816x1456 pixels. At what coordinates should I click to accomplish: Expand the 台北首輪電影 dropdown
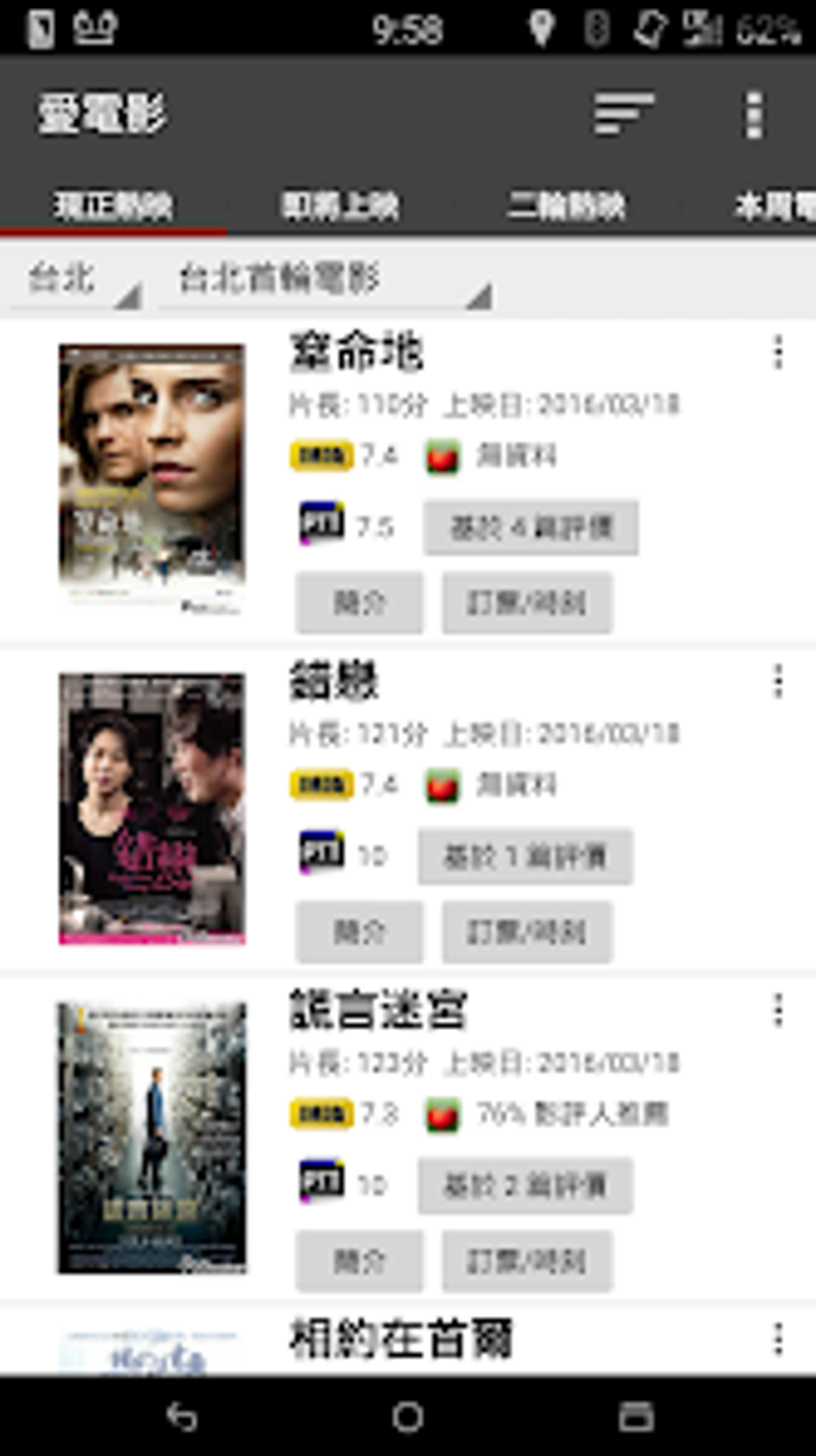(326, 281)
